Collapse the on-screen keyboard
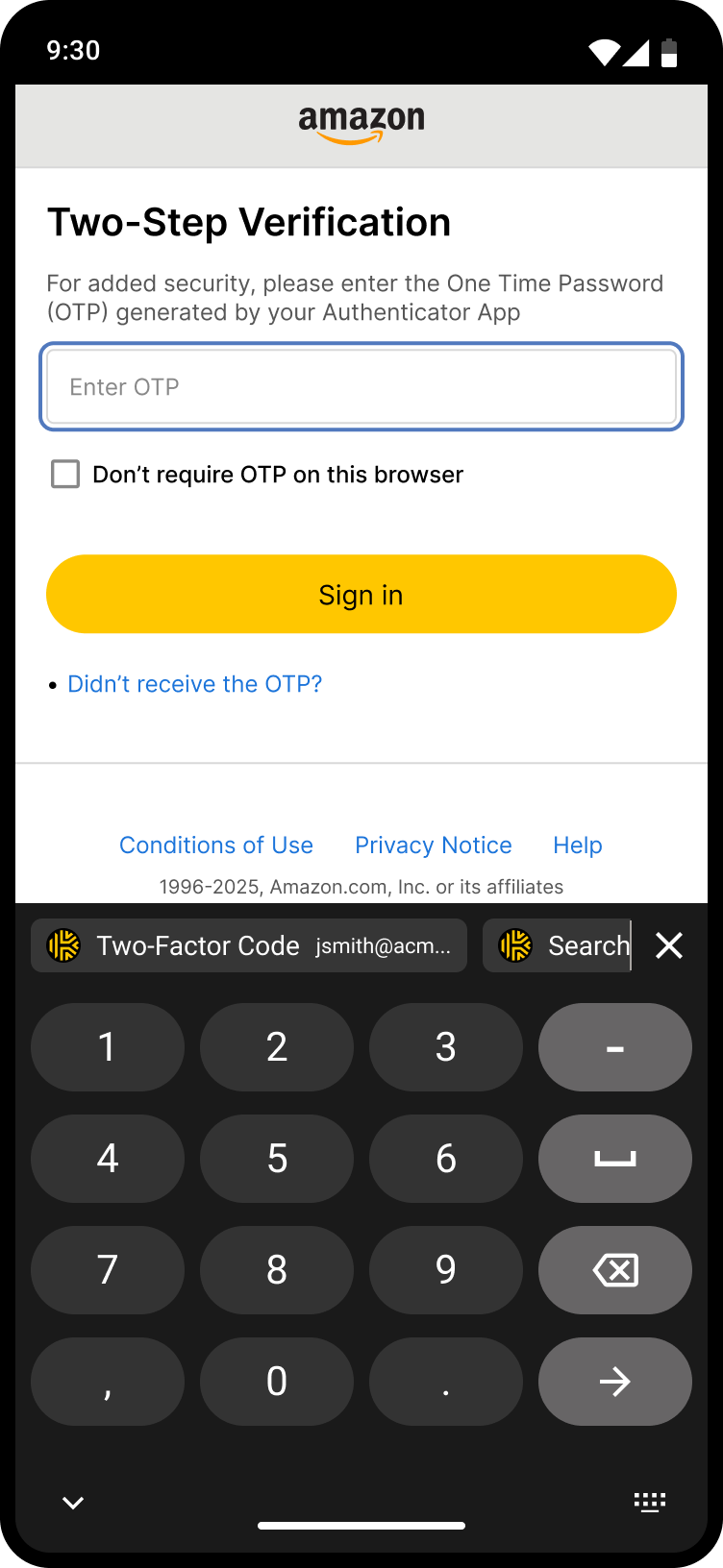The image size is (723, 1568). point(73,1503)
